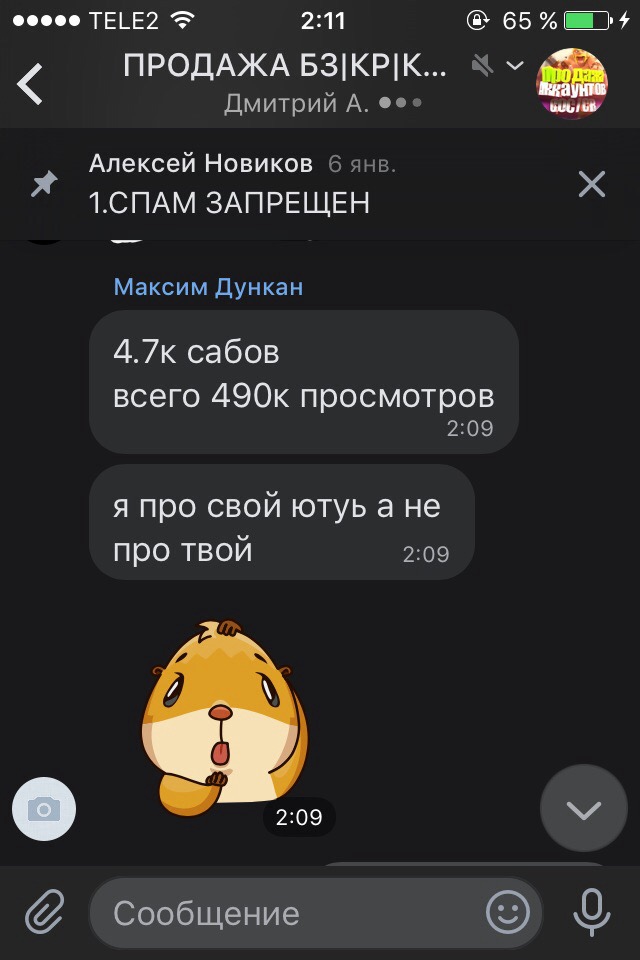Attach a file with the paperclip
The width and height of the screenshot is (640, 960).
(43, 912)
